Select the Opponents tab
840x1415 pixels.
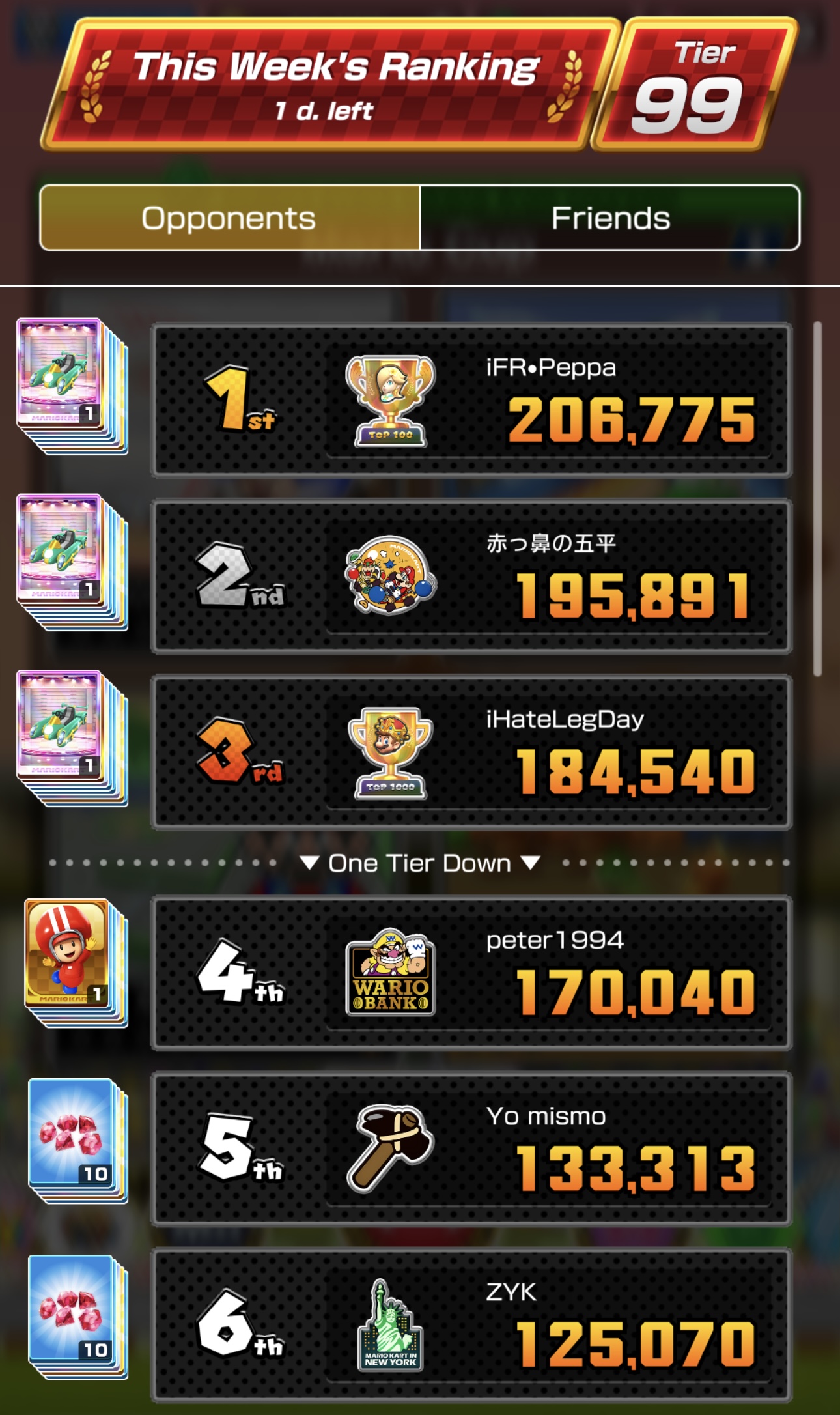coord(229,218)
